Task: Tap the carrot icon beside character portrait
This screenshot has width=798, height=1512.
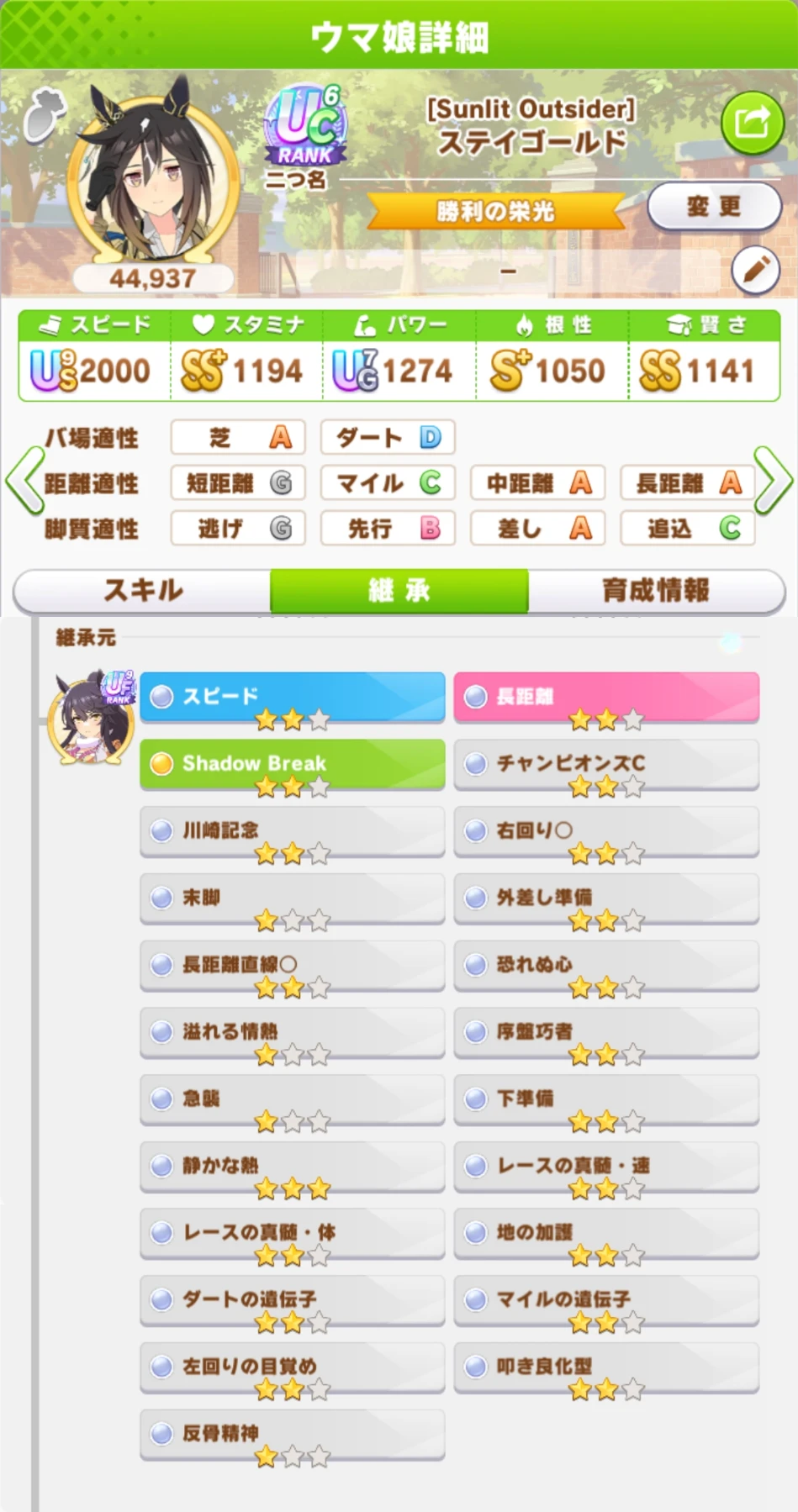Action: [42, 113]
